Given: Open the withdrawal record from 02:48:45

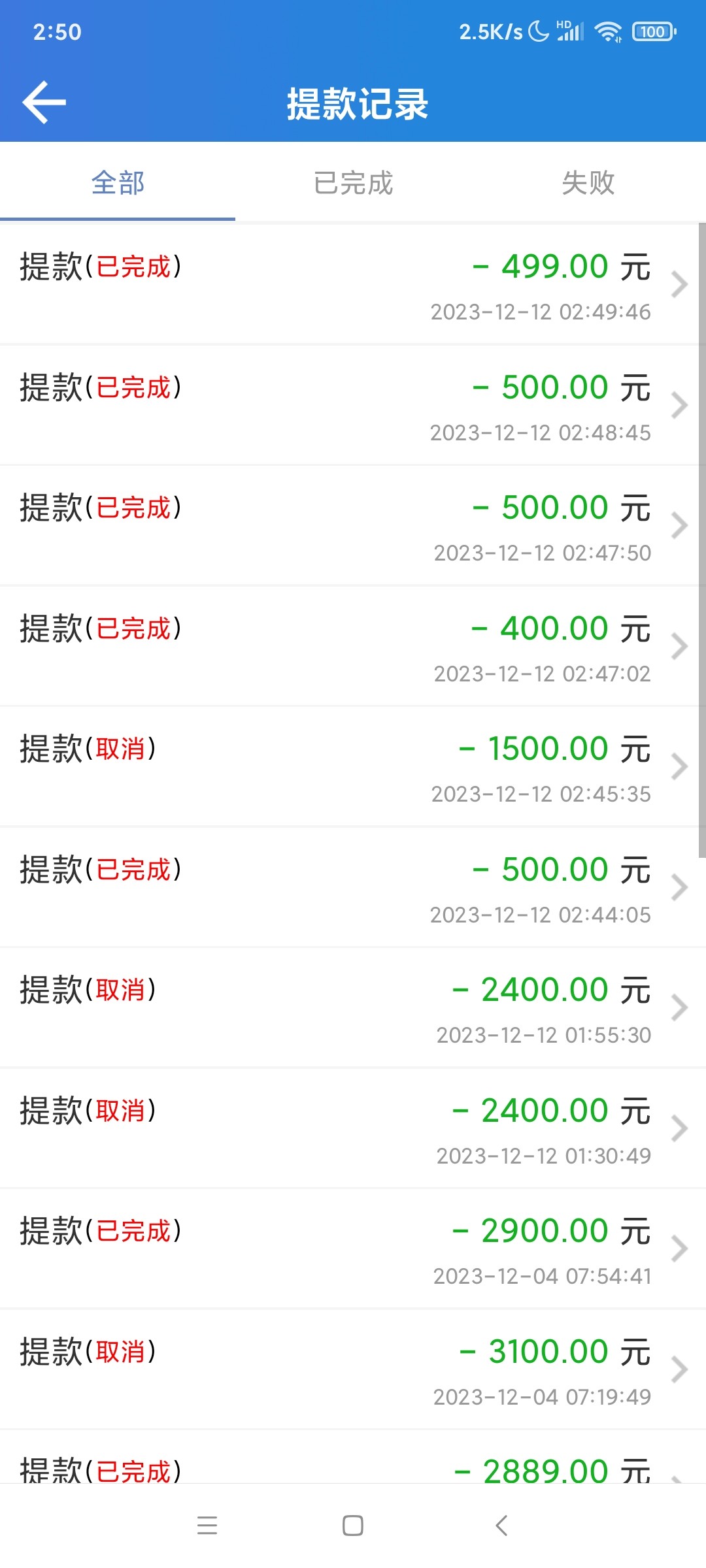Looking at the screenshot, I should pos(353,406).
